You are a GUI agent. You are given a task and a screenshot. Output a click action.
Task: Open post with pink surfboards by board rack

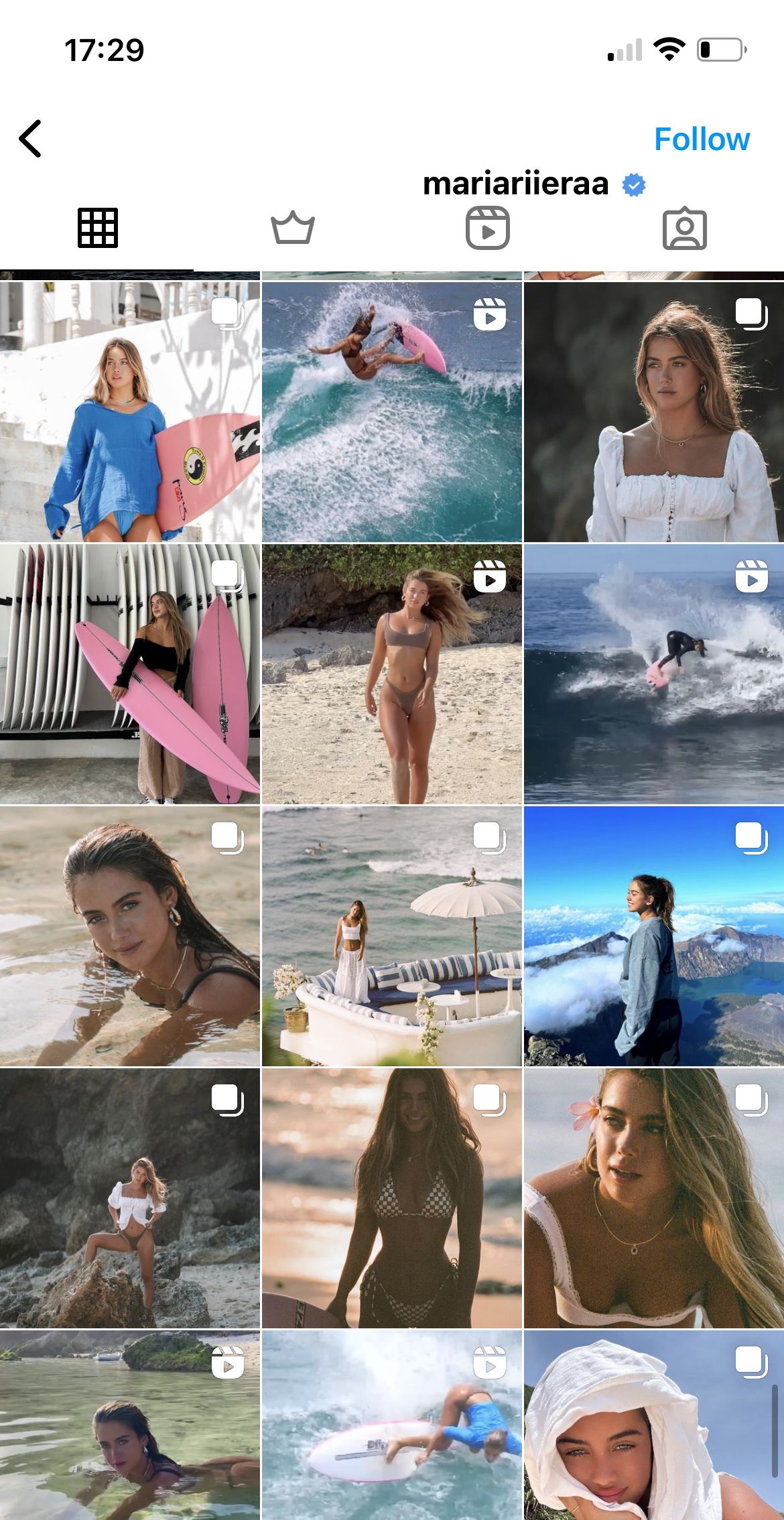pos(130,674)
